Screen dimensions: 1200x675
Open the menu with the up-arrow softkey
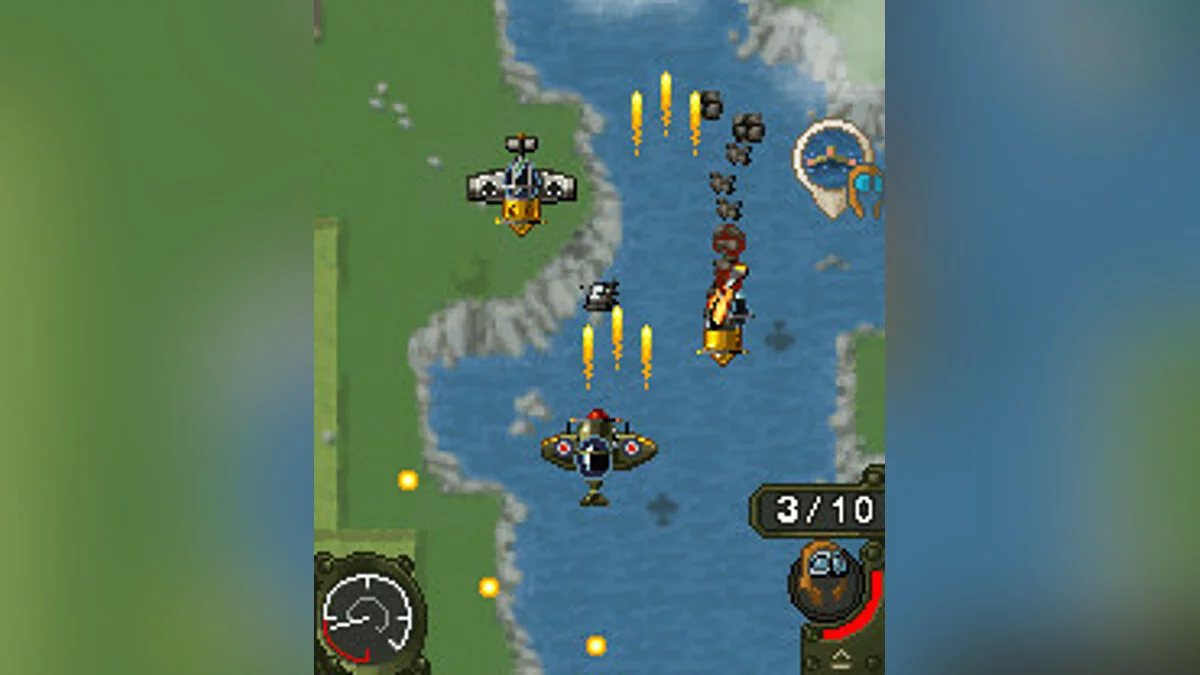[x=842, y=657]
